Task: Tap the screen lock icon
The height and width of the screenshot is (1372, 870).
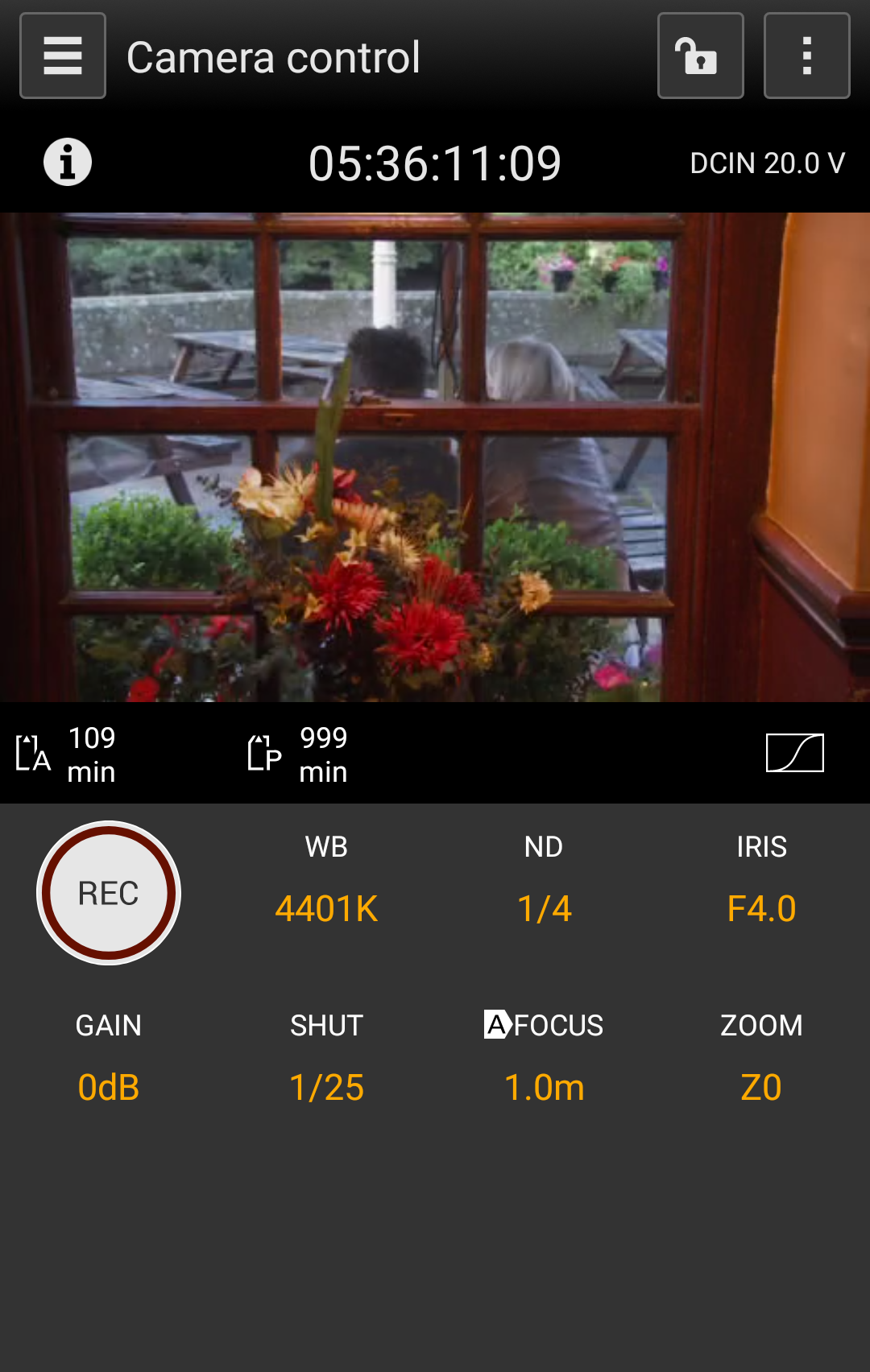Action: pyautogui.click(x=700, y=56)
